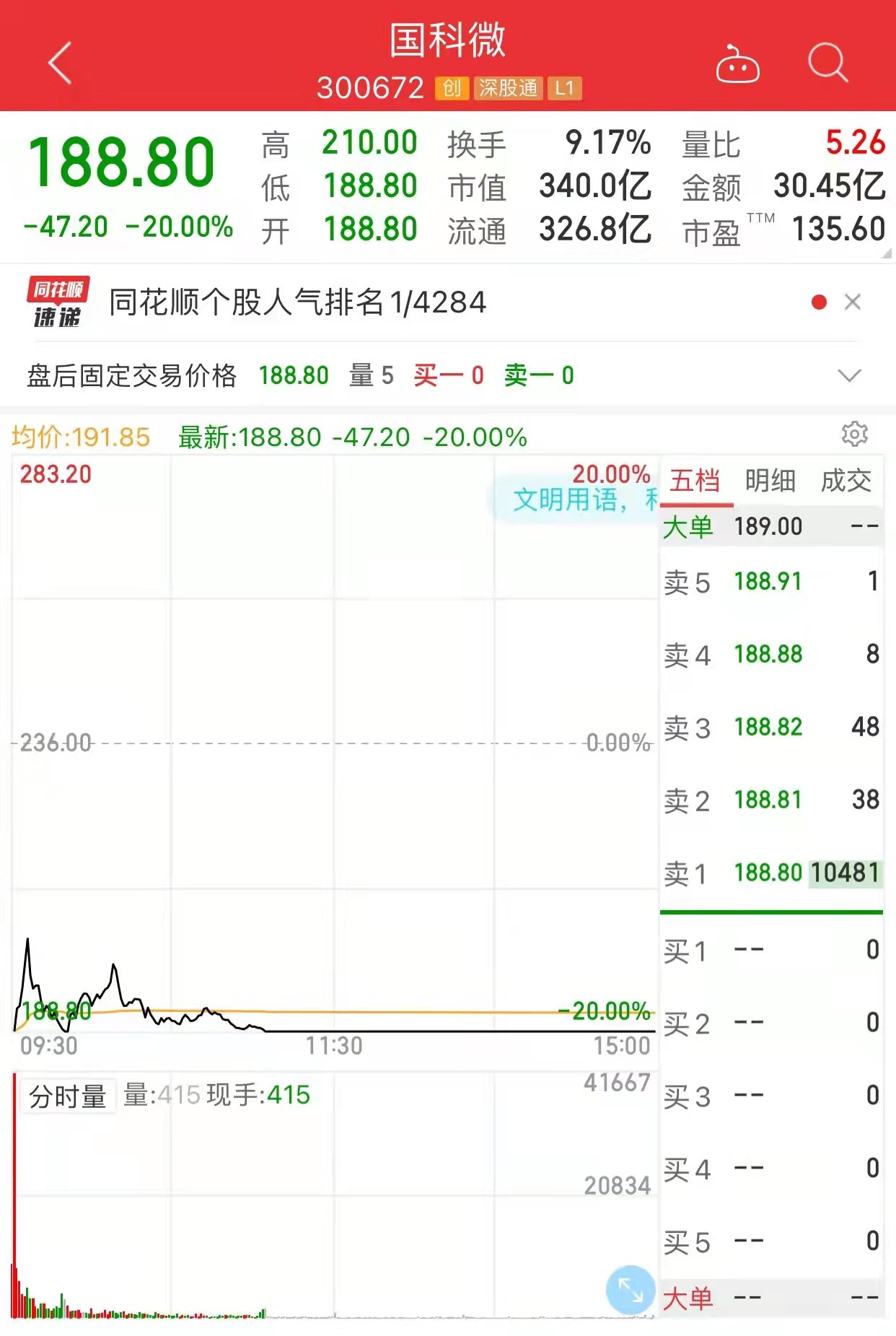Enlarge the chart to full screen
This screenshot has width=896, height=1336.
[630, 1290]
